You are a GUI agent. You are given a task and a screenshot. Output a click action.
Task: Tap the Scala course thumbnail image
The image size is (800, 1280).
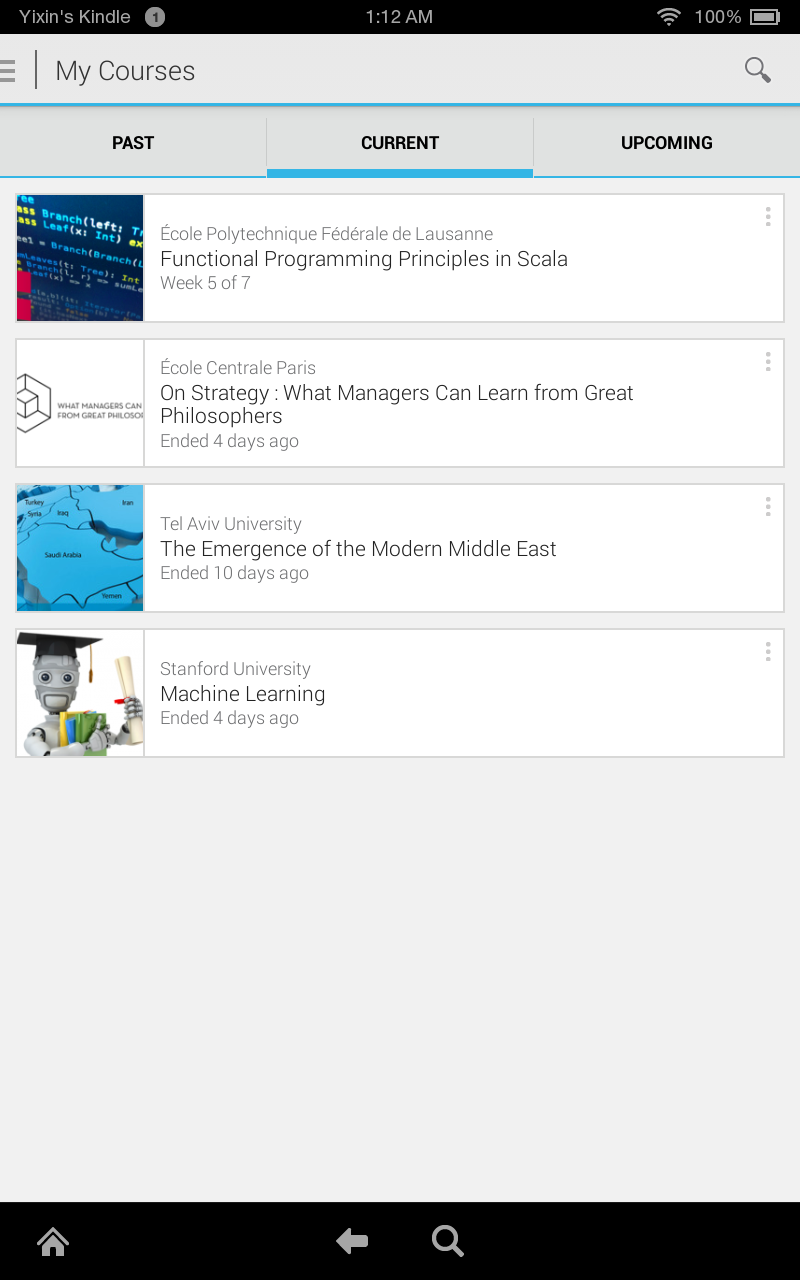tap(79, 258)
